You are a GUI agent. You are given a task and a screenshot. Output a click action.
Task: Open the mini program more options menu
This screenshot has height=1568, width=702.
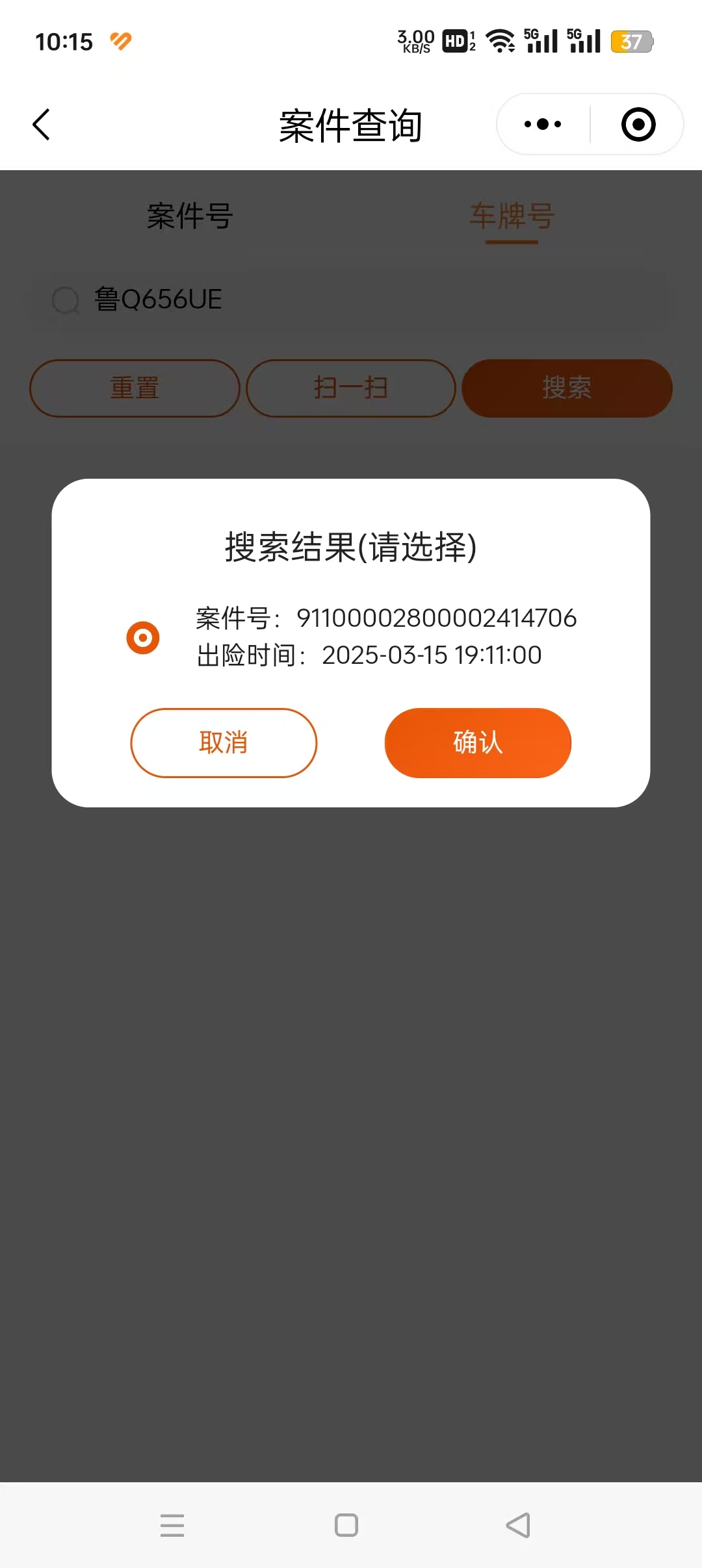tap(543, 124)
